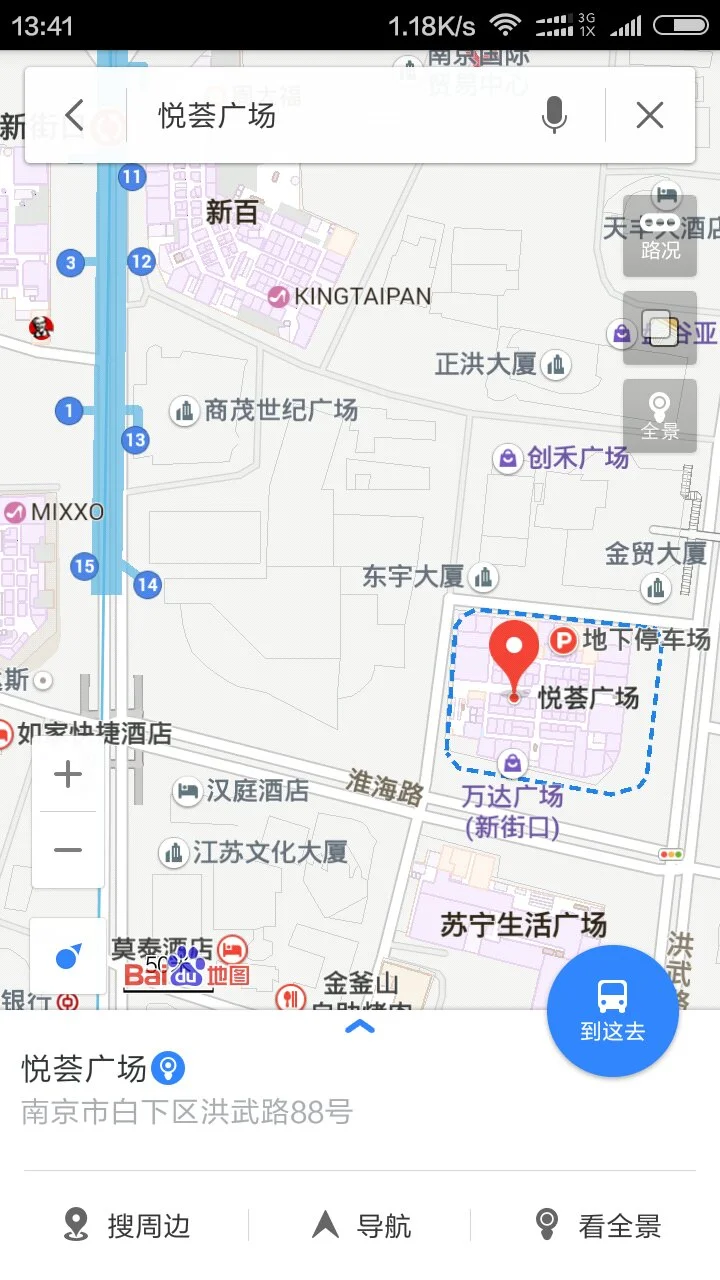720x1280 pixels.
Task: Tap metro exit marker 11 on the map
Action: 131,177
